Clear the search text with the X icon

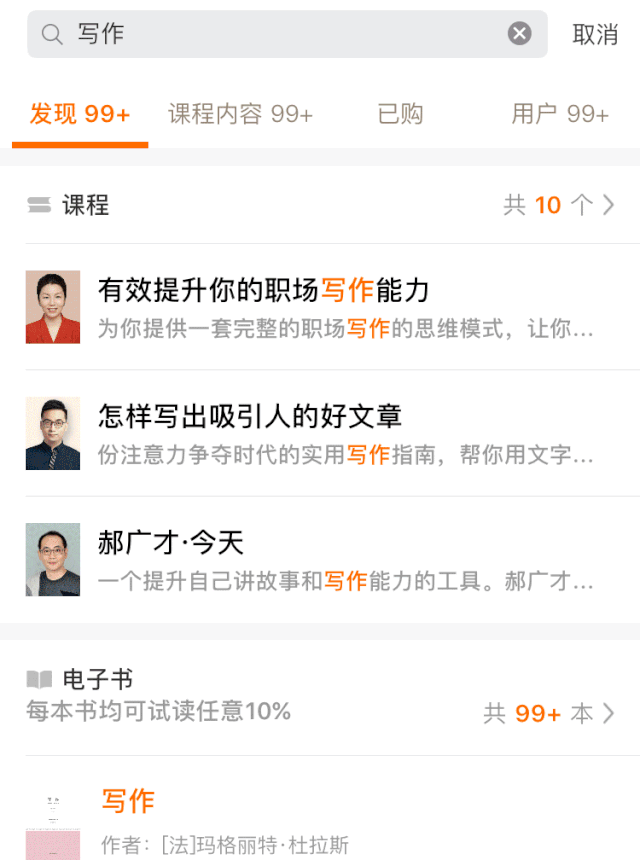(520, 34)
